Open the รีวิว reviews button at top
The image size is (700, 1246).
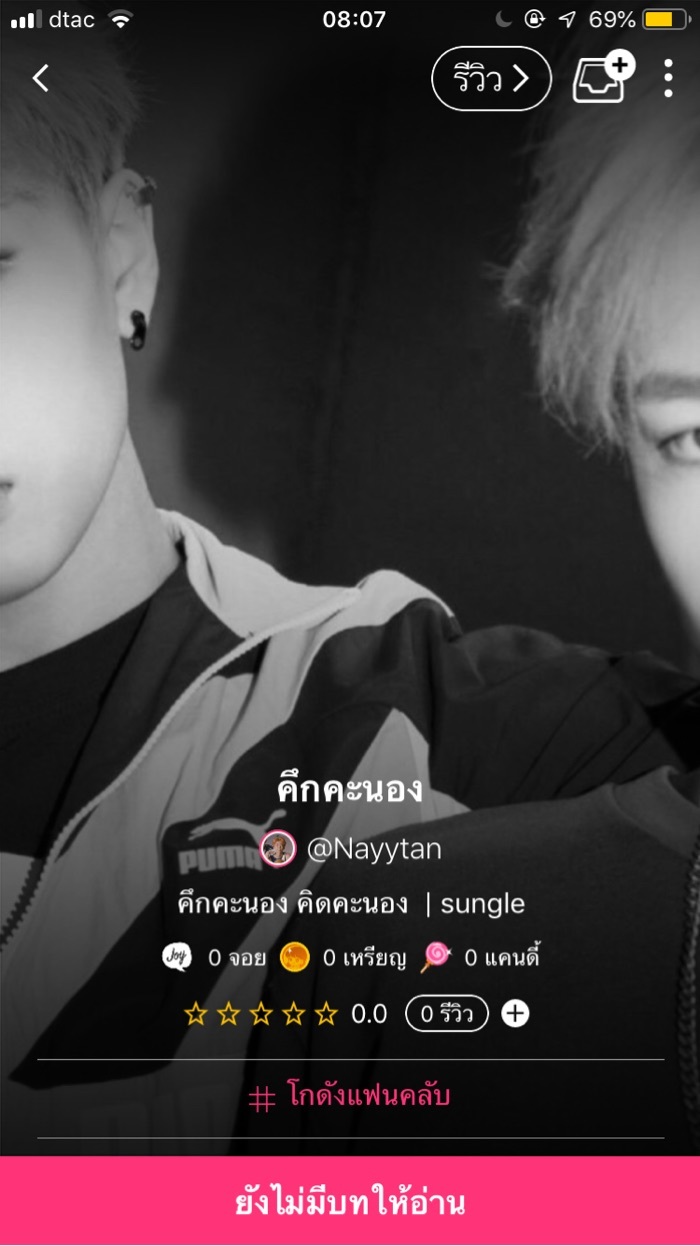(x=491, y=79)
